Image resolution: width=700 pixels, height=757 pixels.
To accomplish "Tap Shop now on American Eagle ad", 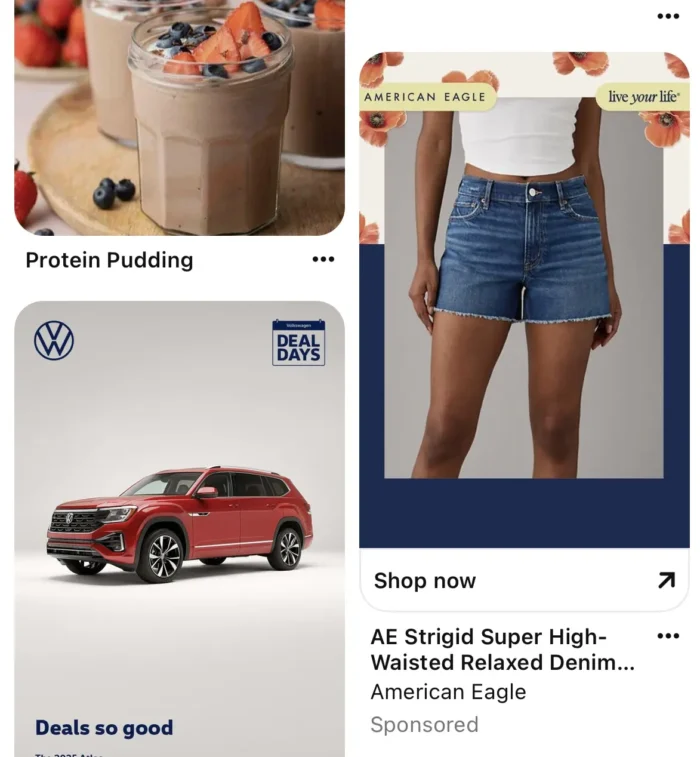I will 524,581.
